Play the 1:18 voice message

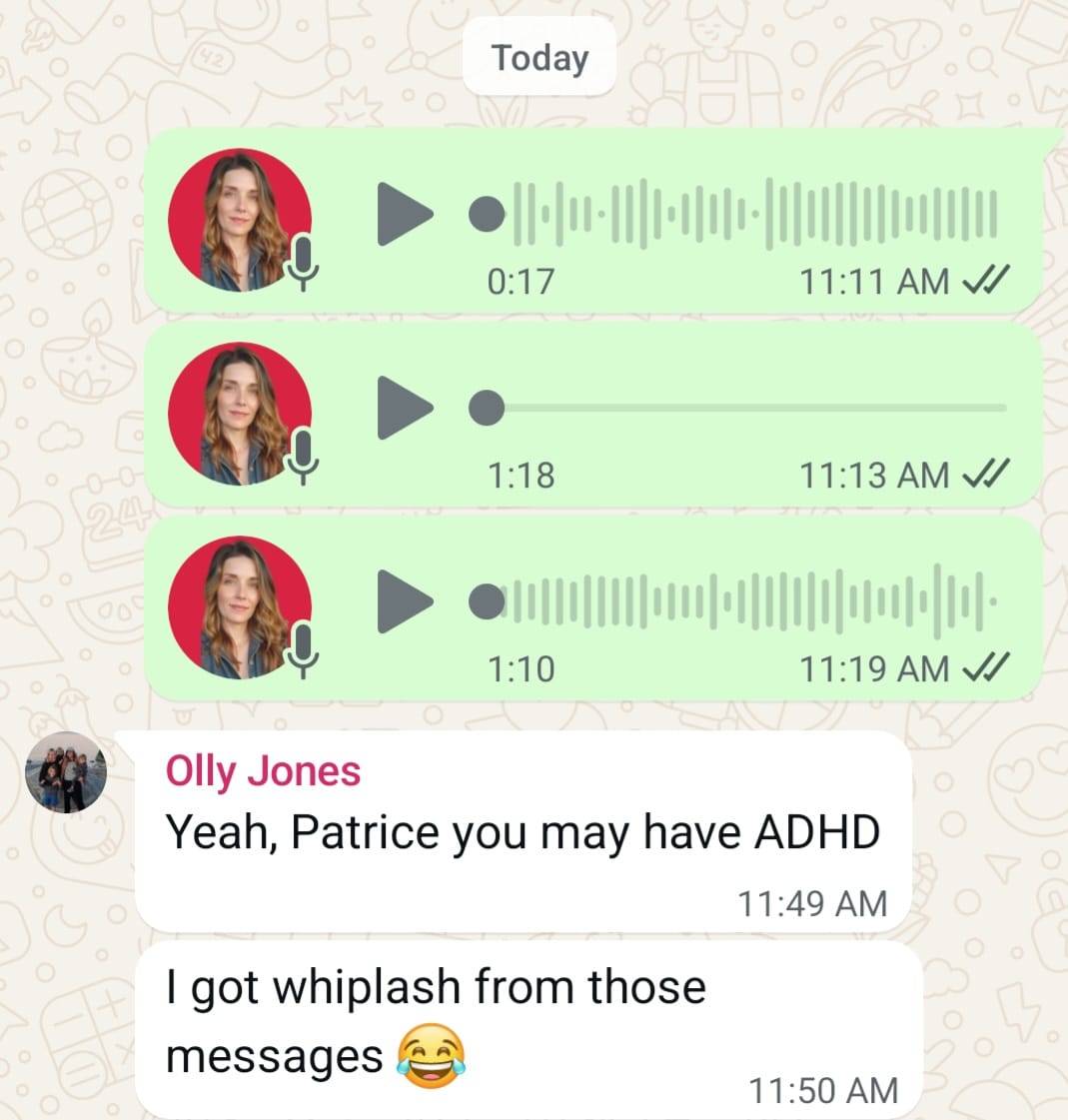coord(404,408)
